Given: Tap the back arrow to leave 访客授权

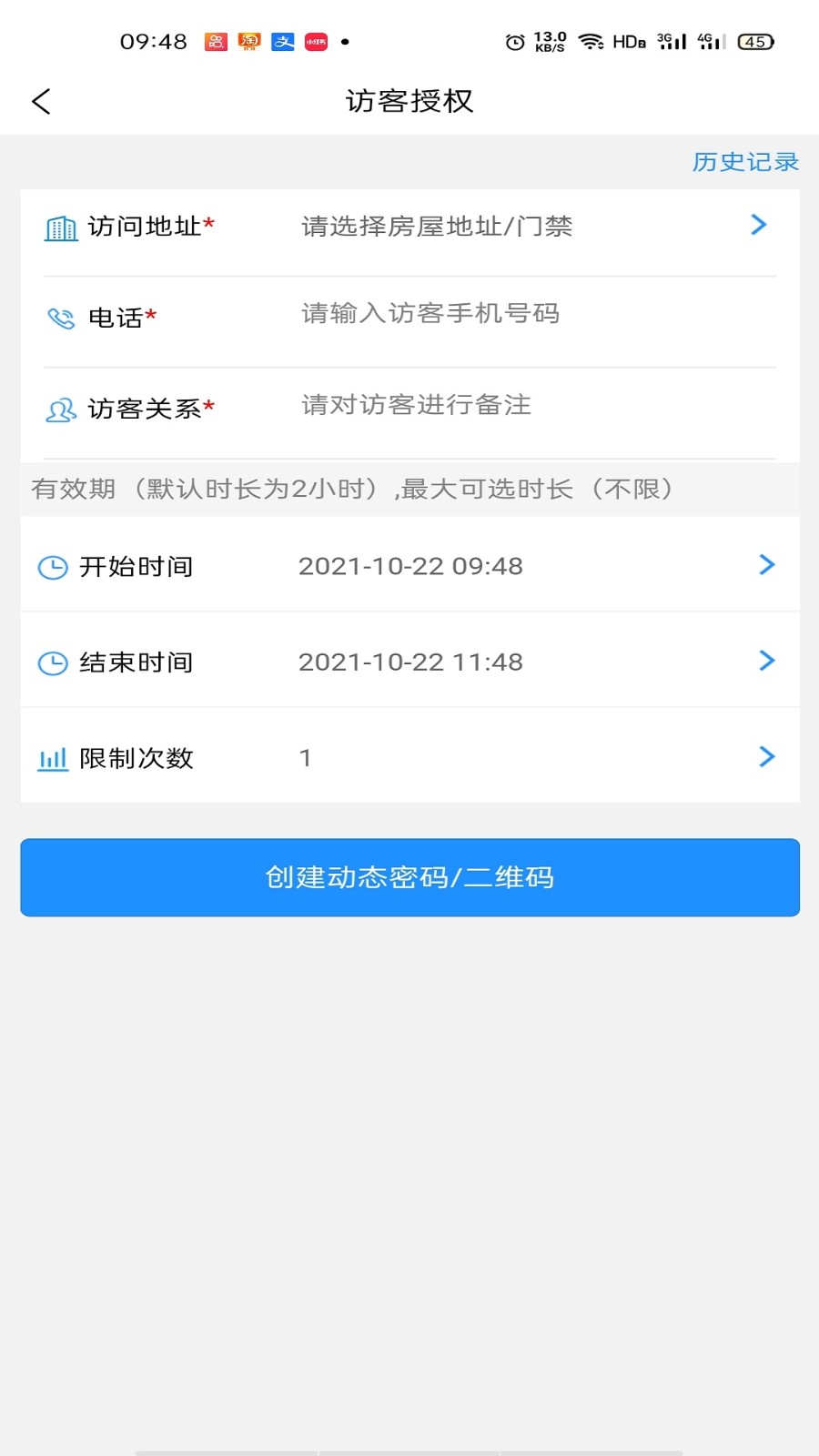Looking at the screenshot, I should pos(40,101).
